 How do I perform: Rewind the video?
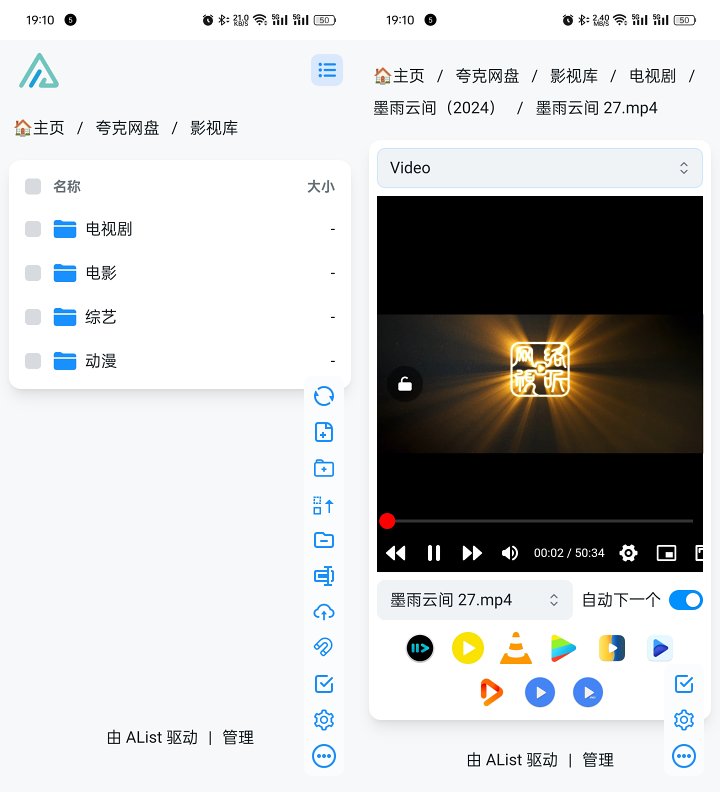pos(396,553)
